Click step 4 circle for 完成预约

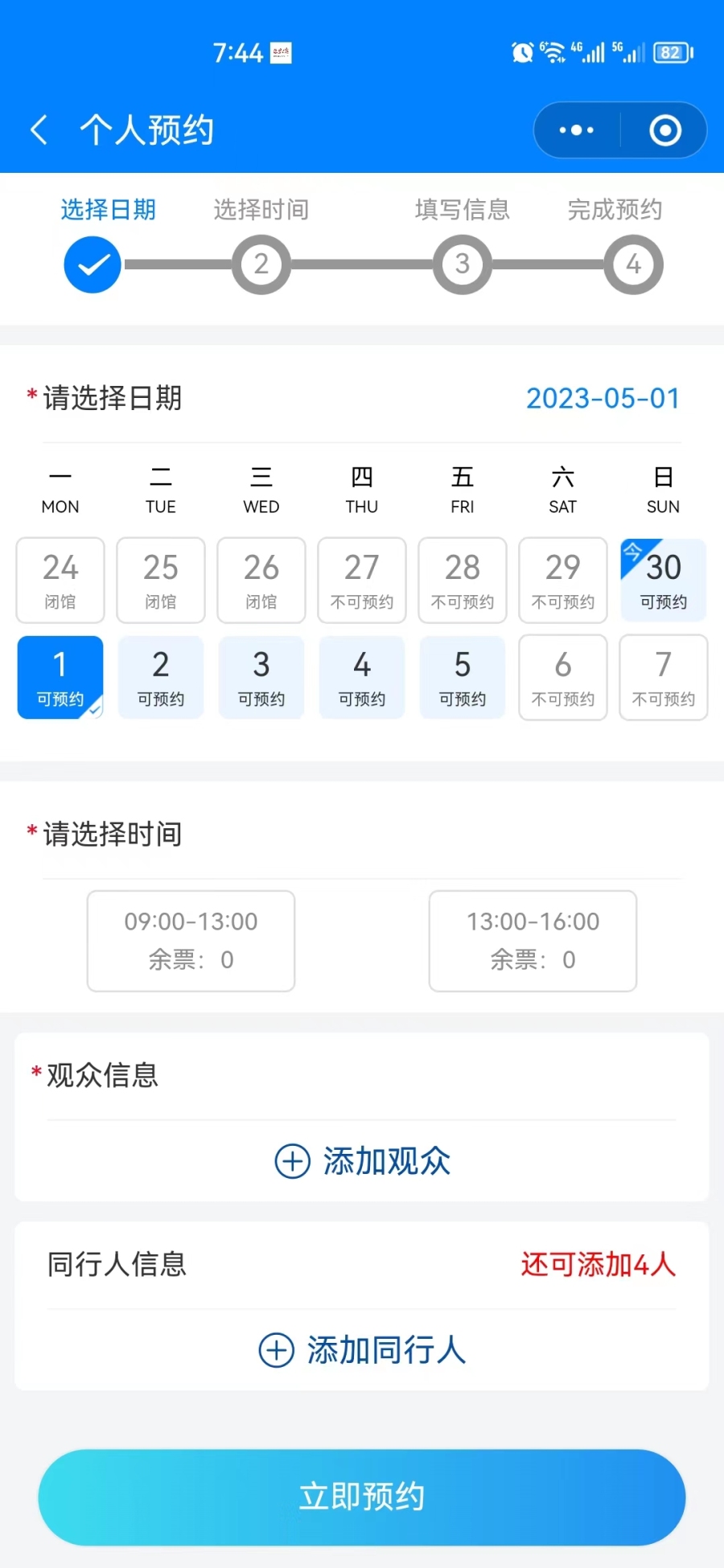tap(633, 264)
